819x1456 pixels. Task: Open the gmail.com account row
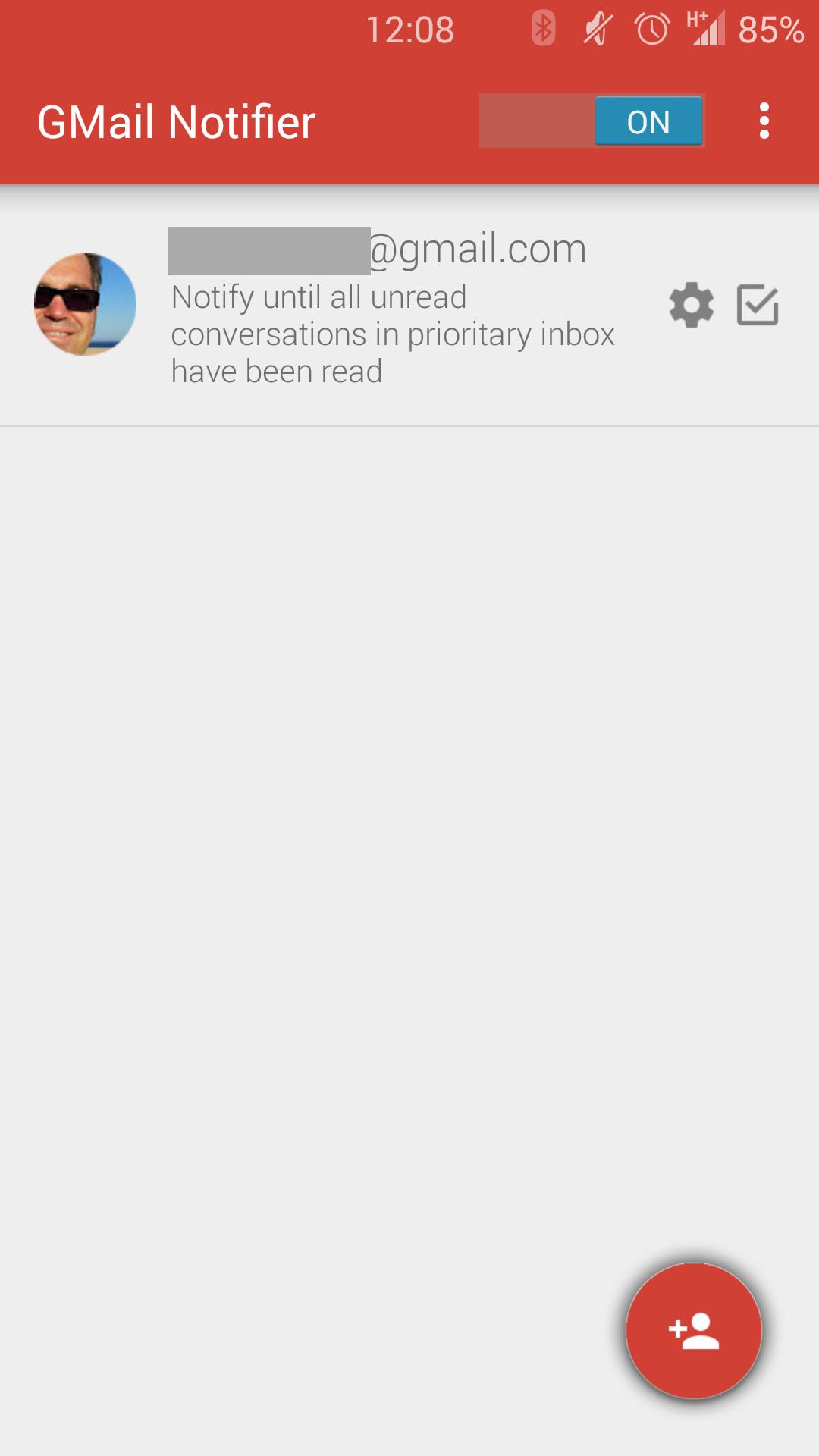(x=379, y=318)
